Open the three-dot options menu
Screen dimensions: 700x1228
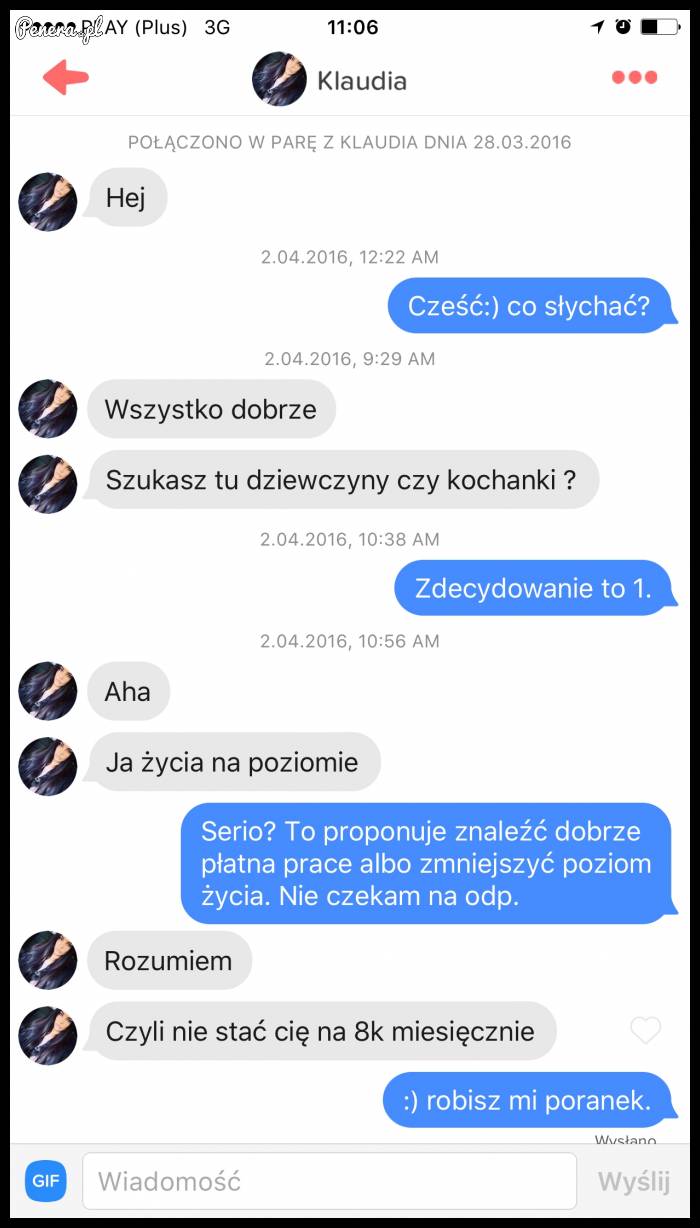pos(634,77)
